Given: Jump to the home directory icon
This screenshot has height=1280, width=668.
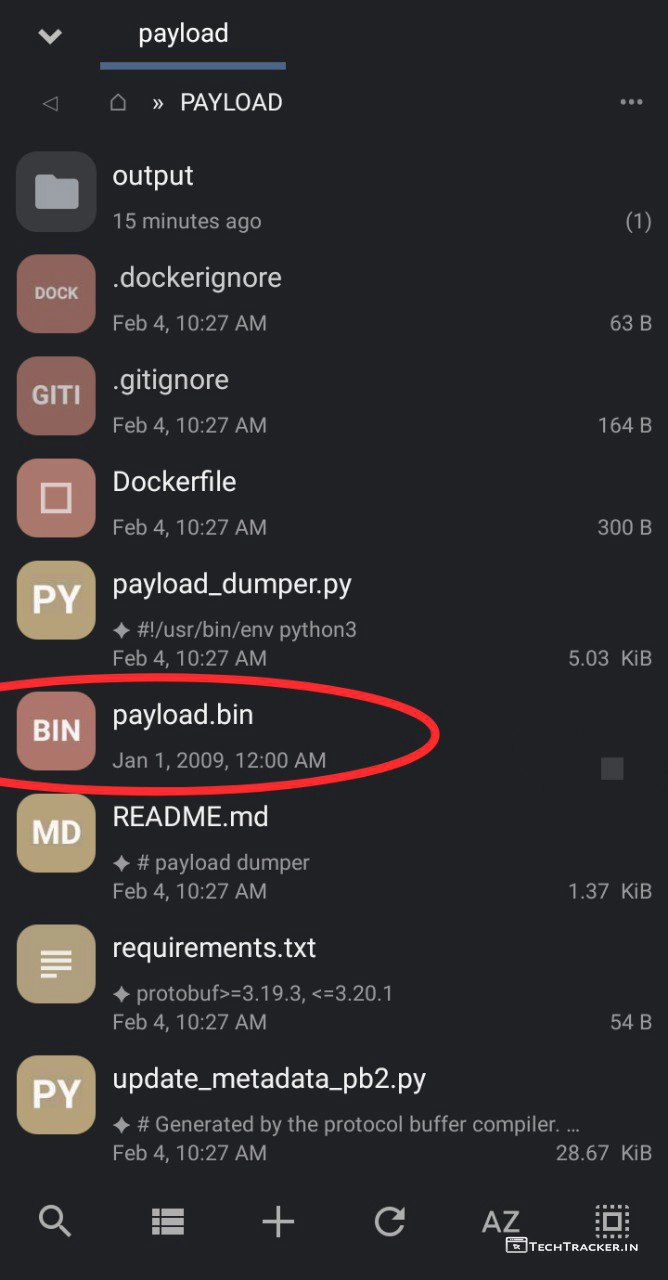Looking at the screenshot, I should point(118,103).
